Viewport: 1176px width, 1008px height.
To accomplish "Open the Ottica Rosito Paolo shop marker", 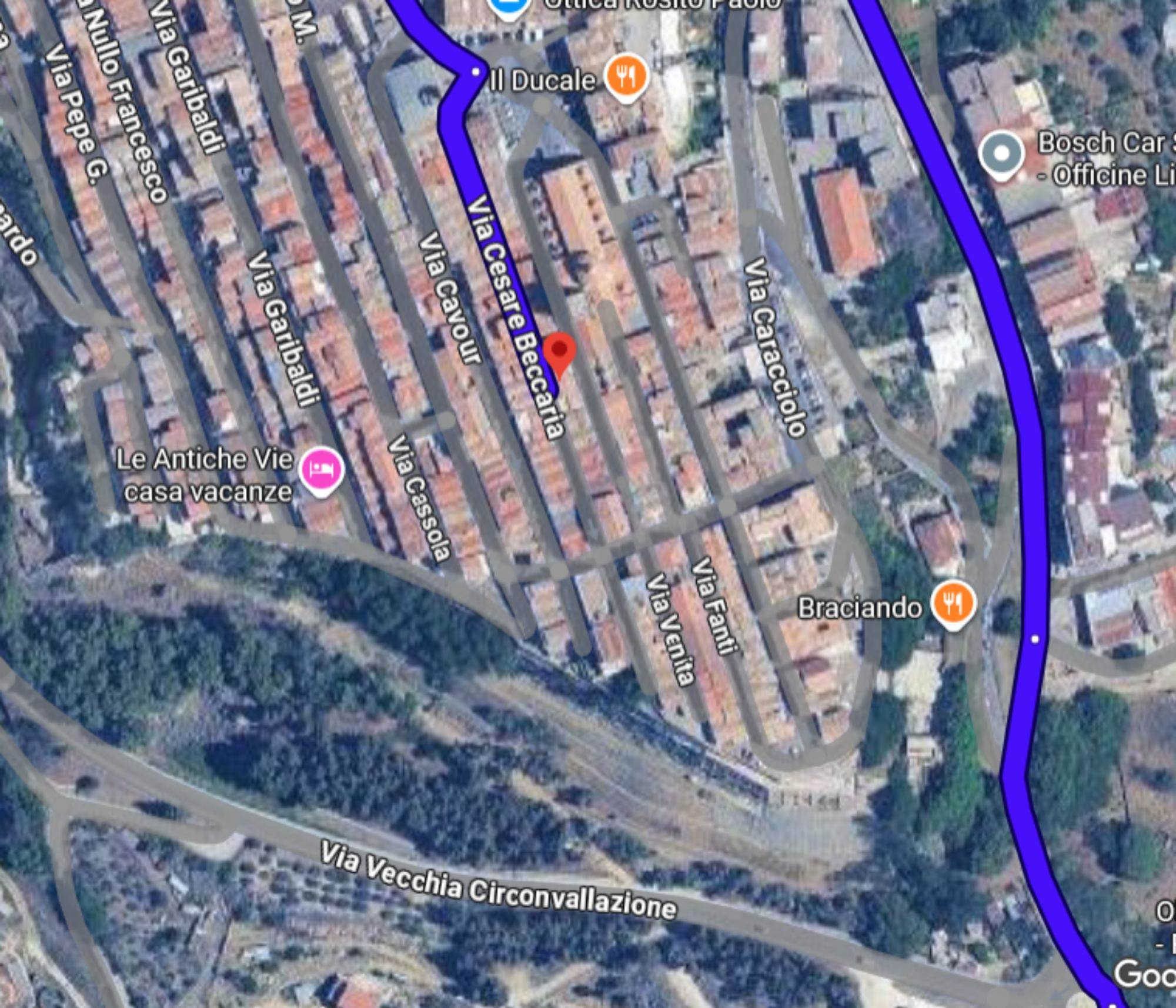I will click(510, 7).
